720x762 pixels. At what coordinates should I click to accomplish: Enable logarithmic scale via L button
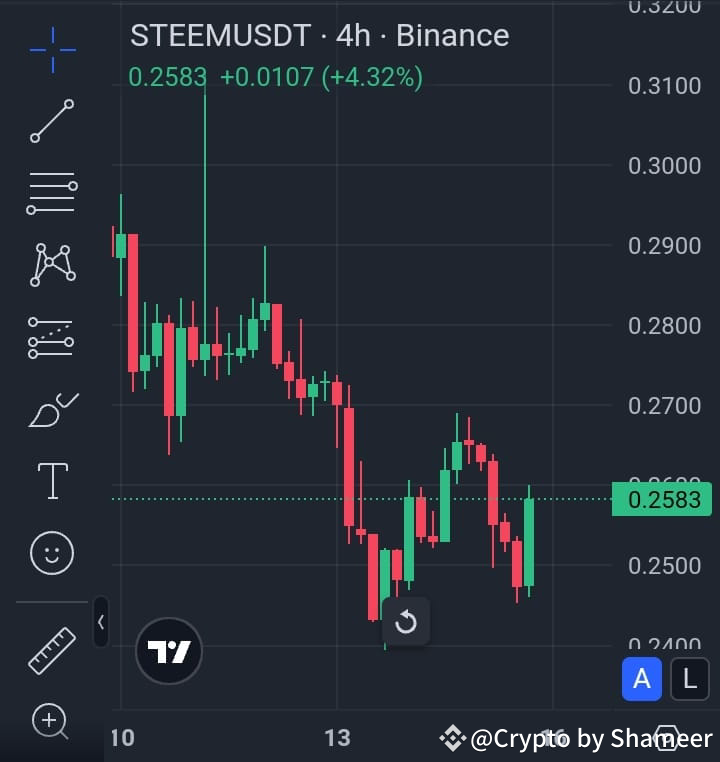(x=690, y=679)
